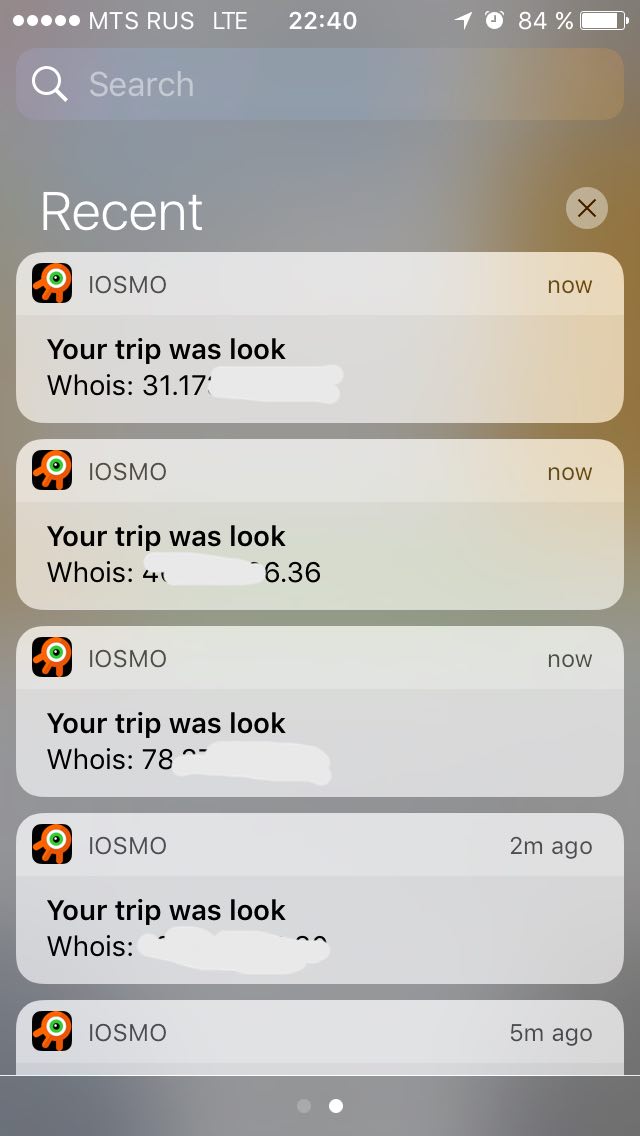Open the IOSMO notification with Whois 31.17

click(320, 338)
